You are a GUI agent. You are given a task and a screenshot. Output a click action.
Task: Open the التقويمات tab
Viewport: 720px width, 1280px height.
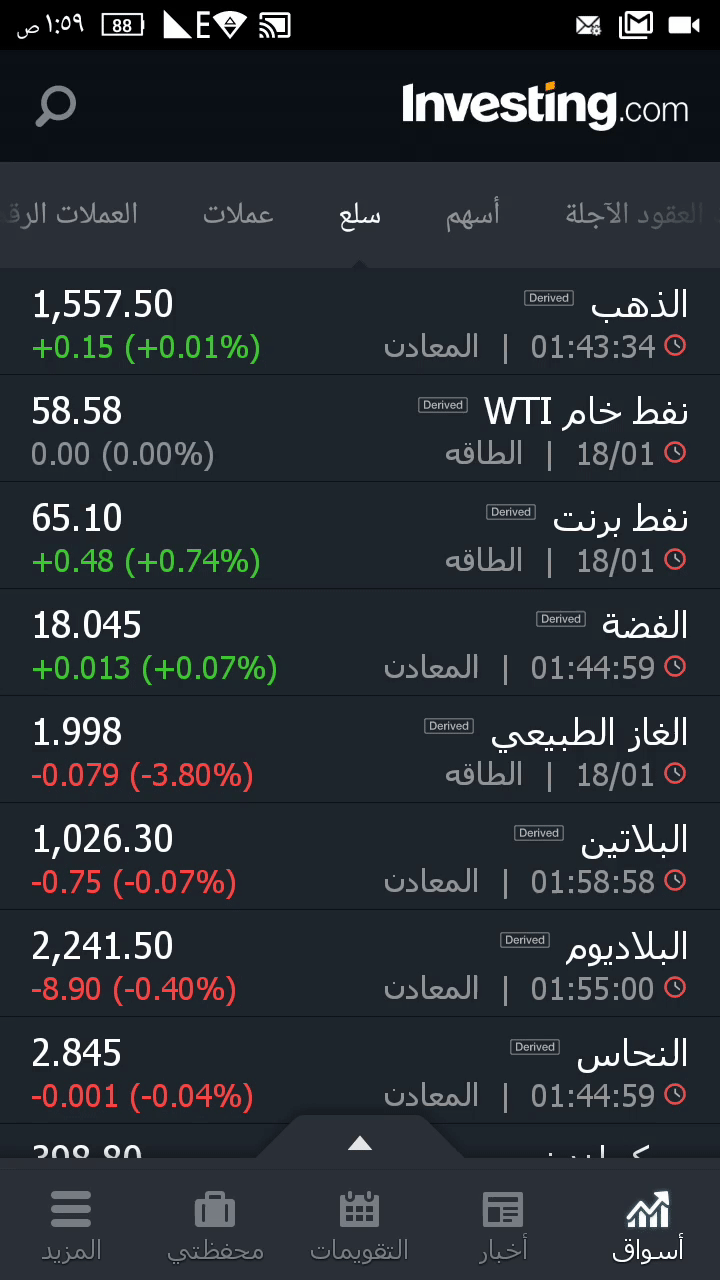(x=359, y=1225)
